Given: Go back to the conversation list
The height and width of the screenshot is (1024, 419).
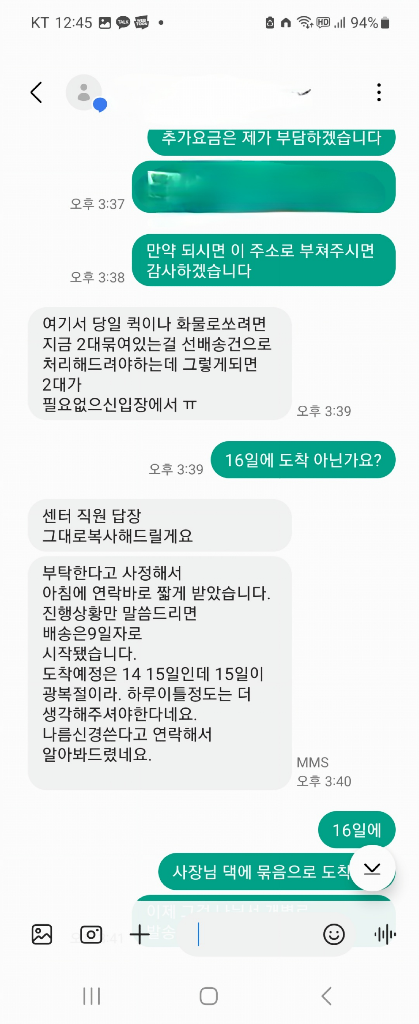Looking at the screenshot, I should point(37,93).
